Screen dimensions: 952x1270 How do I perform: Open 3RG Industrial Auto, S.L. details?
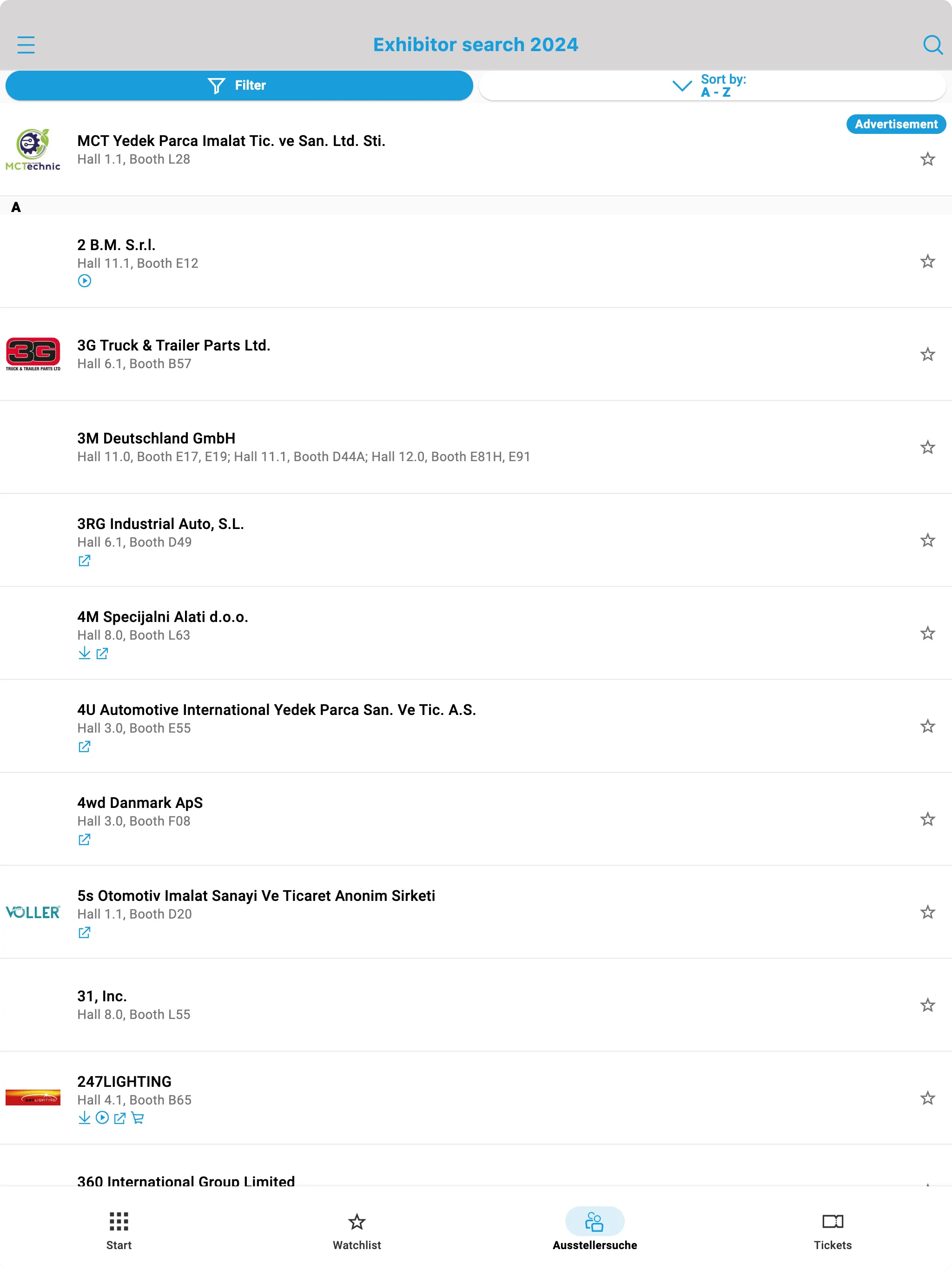pos(161,532)
